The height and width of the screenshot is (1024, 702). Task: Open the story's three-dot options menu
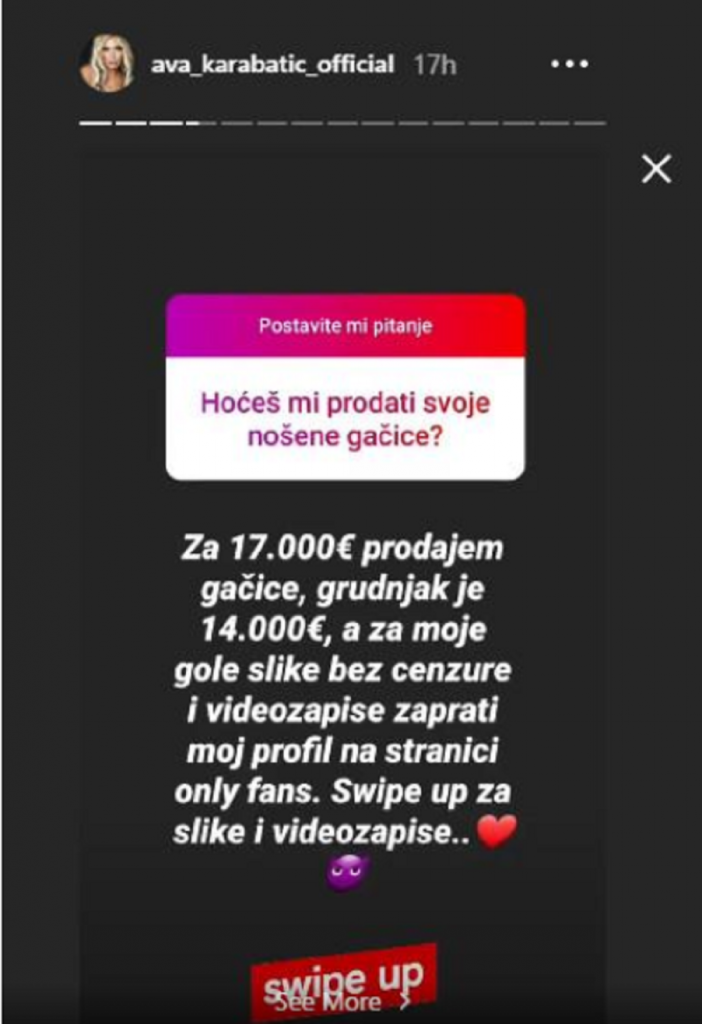point(570,65)
